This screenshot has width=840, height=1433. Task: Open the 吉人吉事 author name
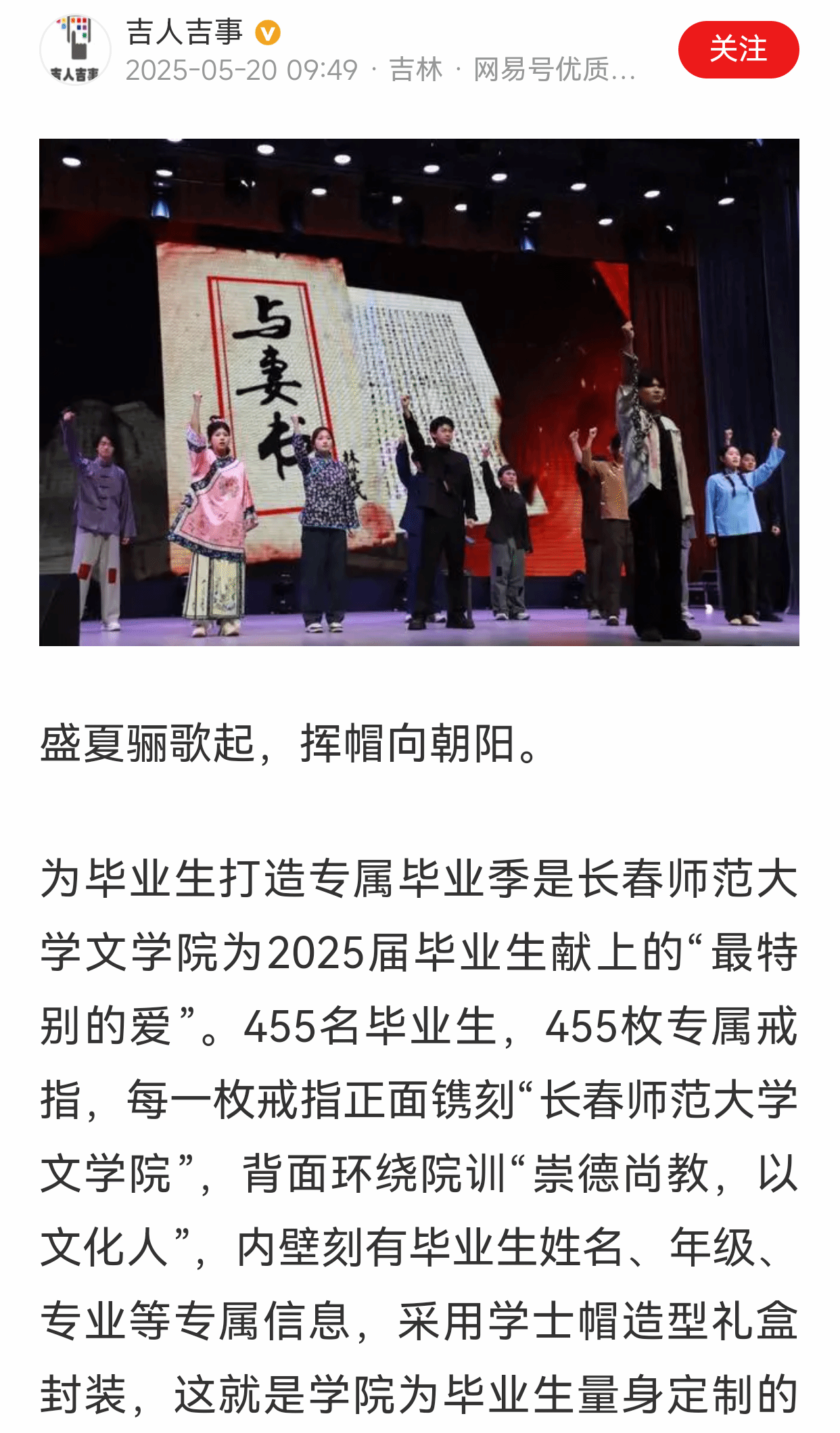point(184,32)
